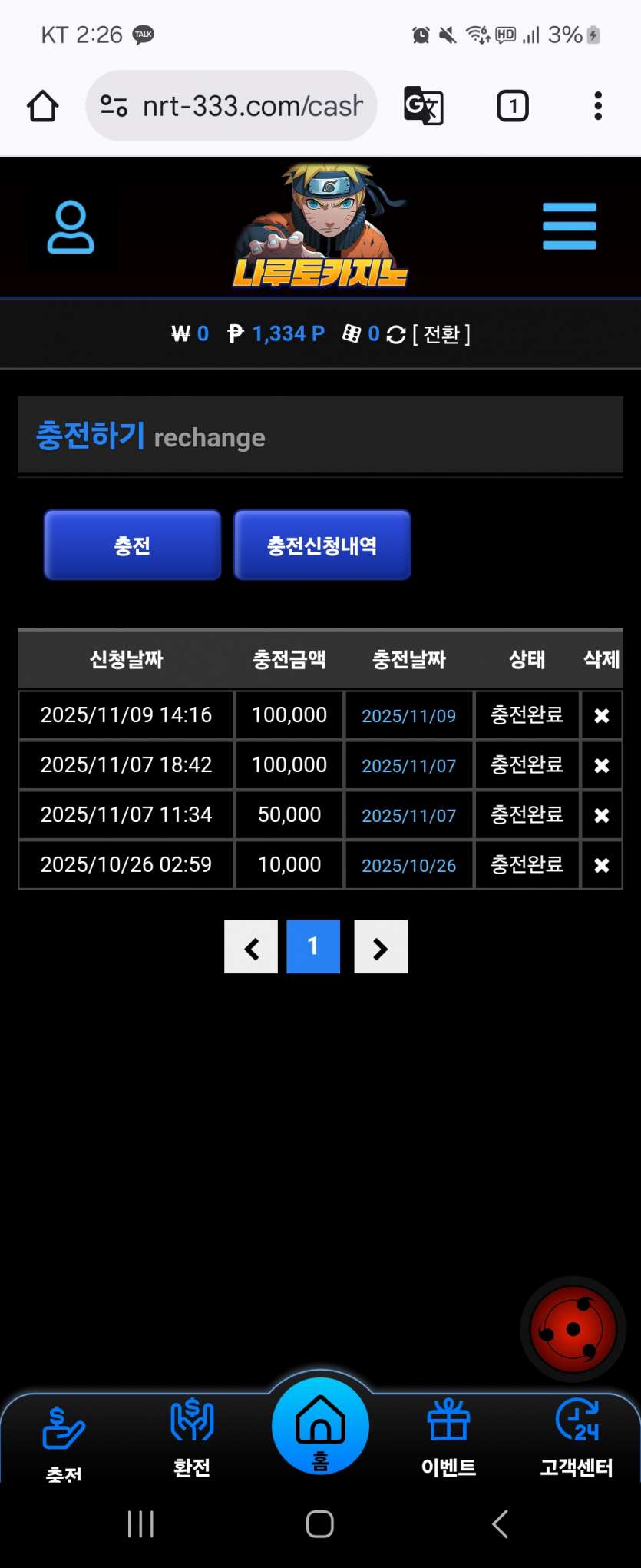Tap the nrt-333.com address bar
The height and width of the screenshot is (1568, 641).
[231, 106]
